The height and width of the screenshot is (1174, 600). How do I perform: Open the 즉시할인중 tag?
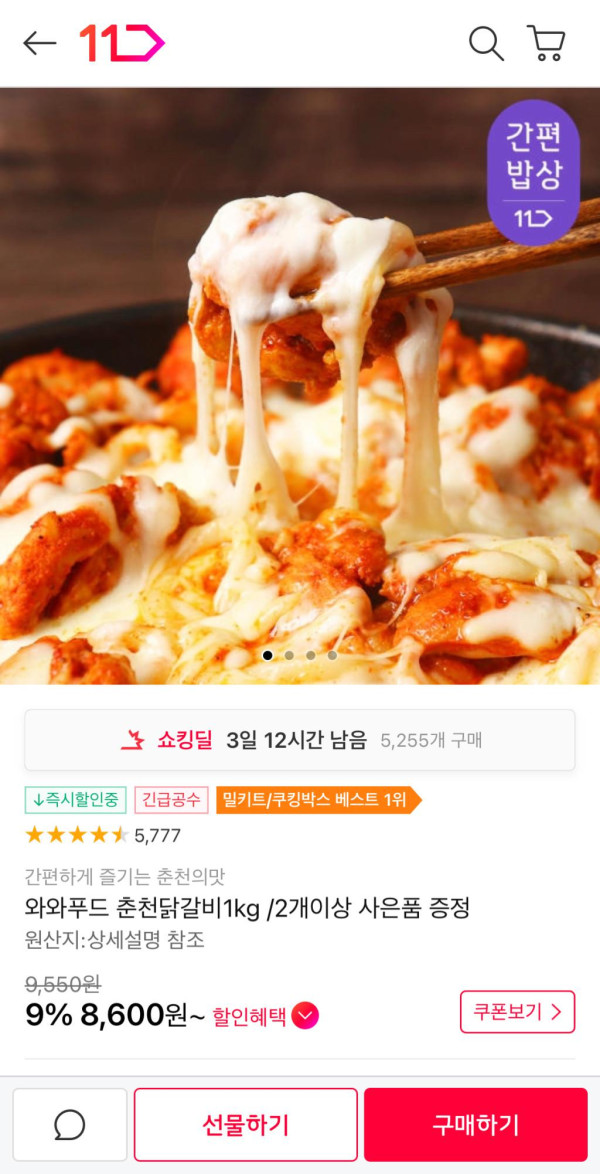pyautogui.click(x=75, y=800)
